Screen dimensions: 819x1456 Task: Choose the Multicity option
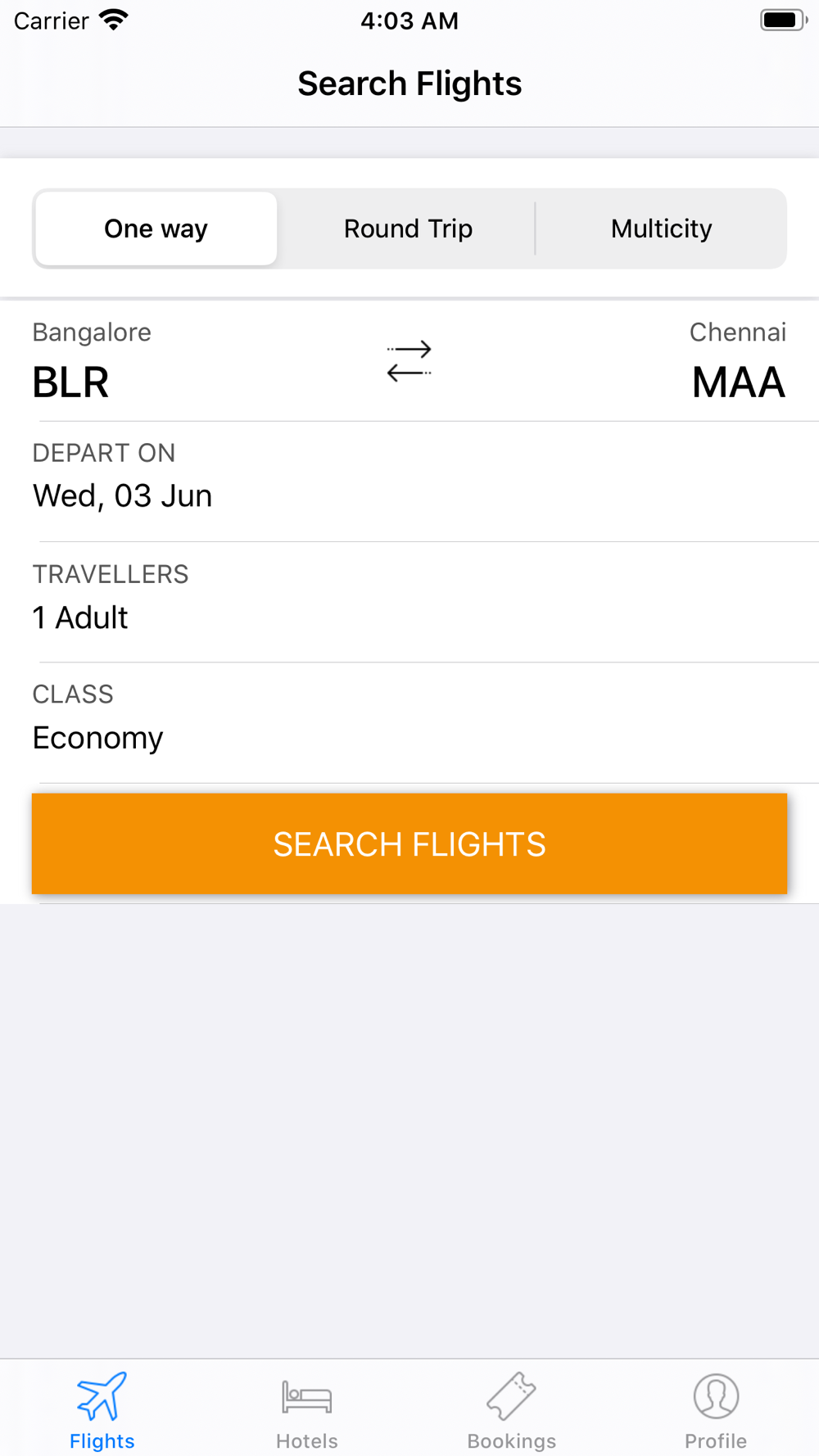point(661,228)
